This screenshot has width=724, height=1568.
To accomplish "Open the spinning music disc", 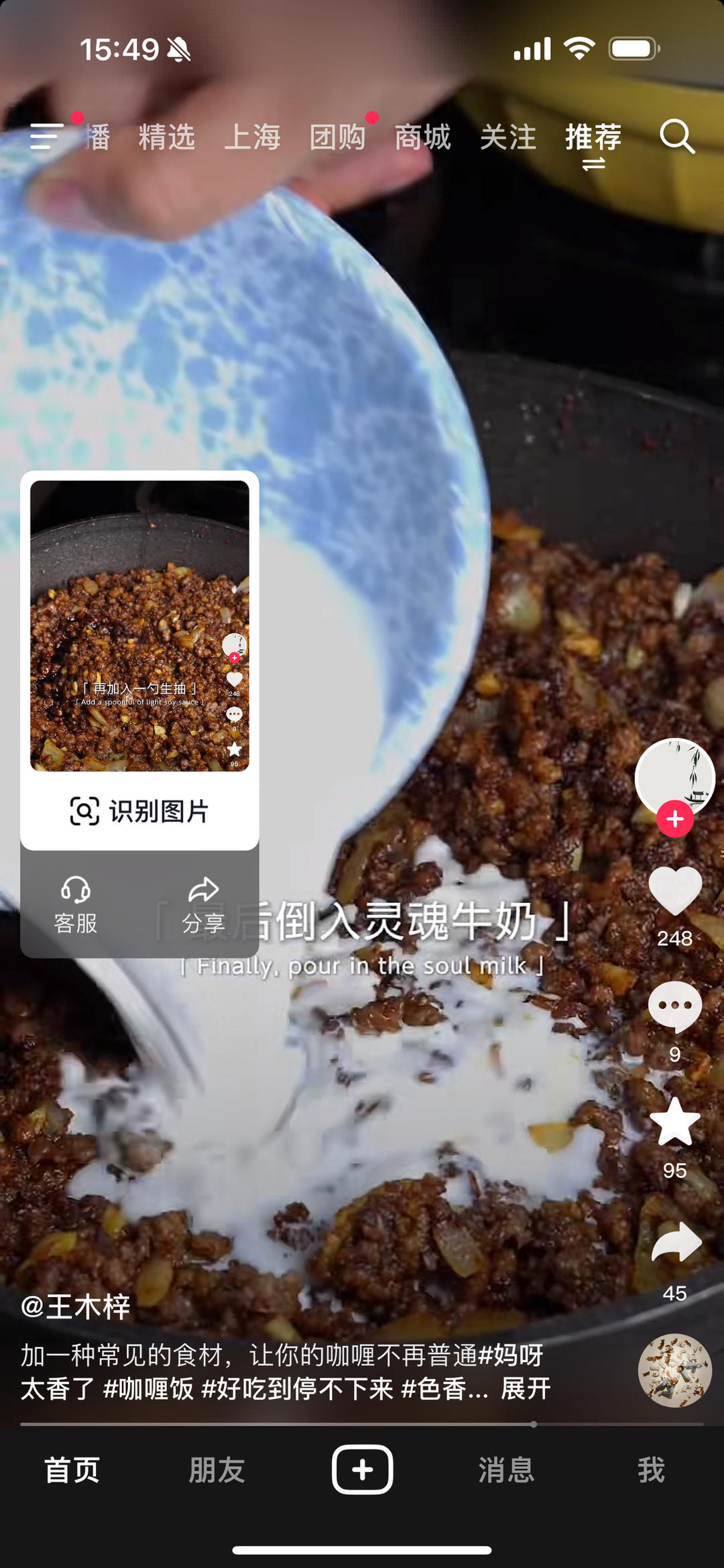I will [674, 1372].
